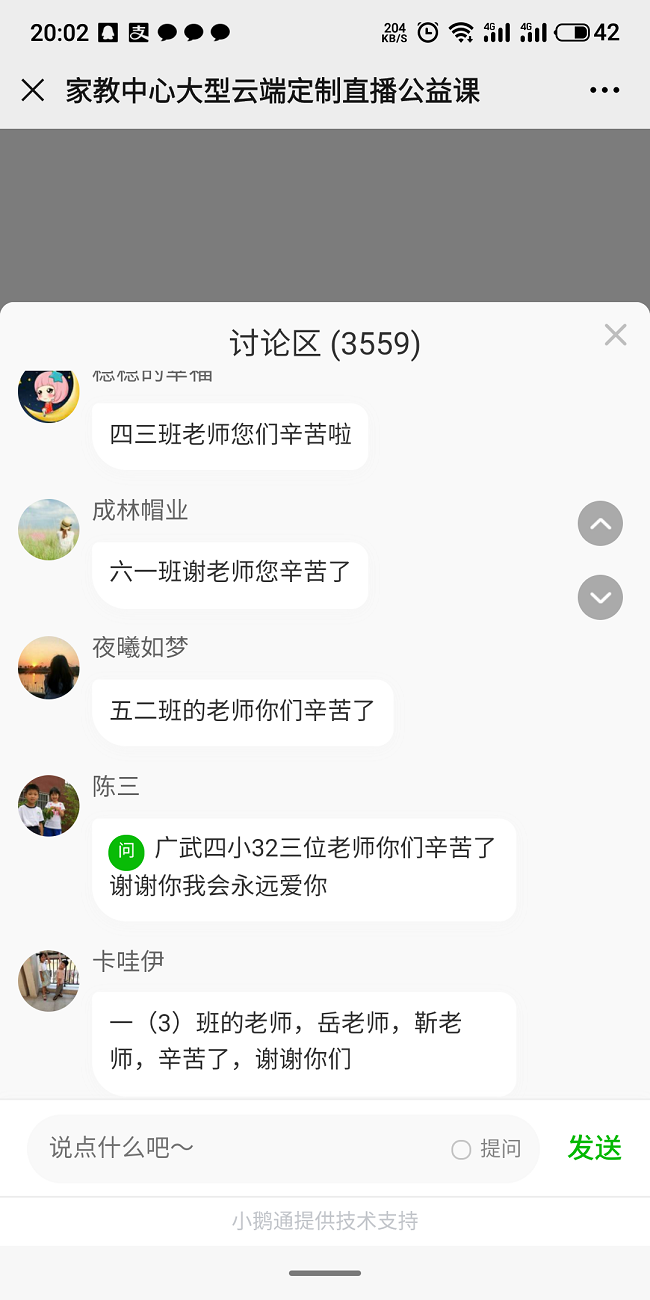Focus the 说点什么吧 comment input field
650x1300 pixels.
[240, 1148]
